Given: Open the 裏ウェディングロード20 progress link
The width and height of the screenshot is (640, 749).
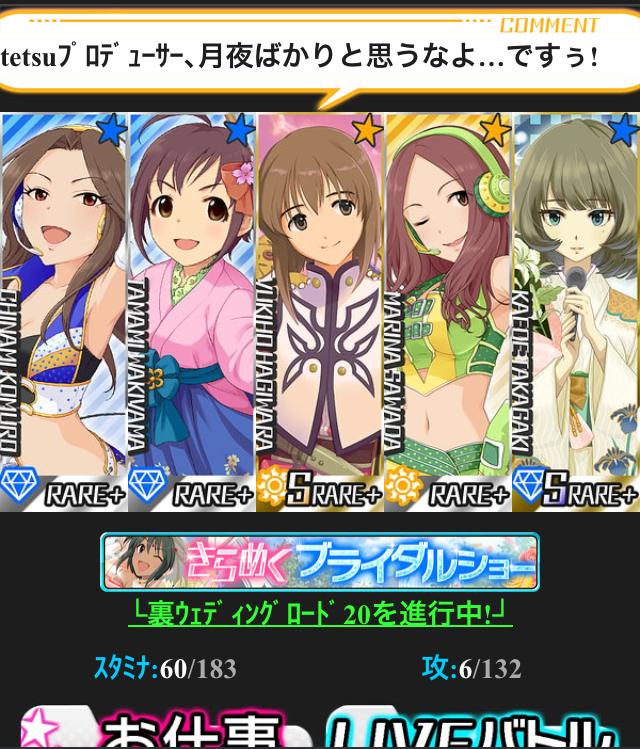Looking at the screenshot, I should click(x=320, y=613).
